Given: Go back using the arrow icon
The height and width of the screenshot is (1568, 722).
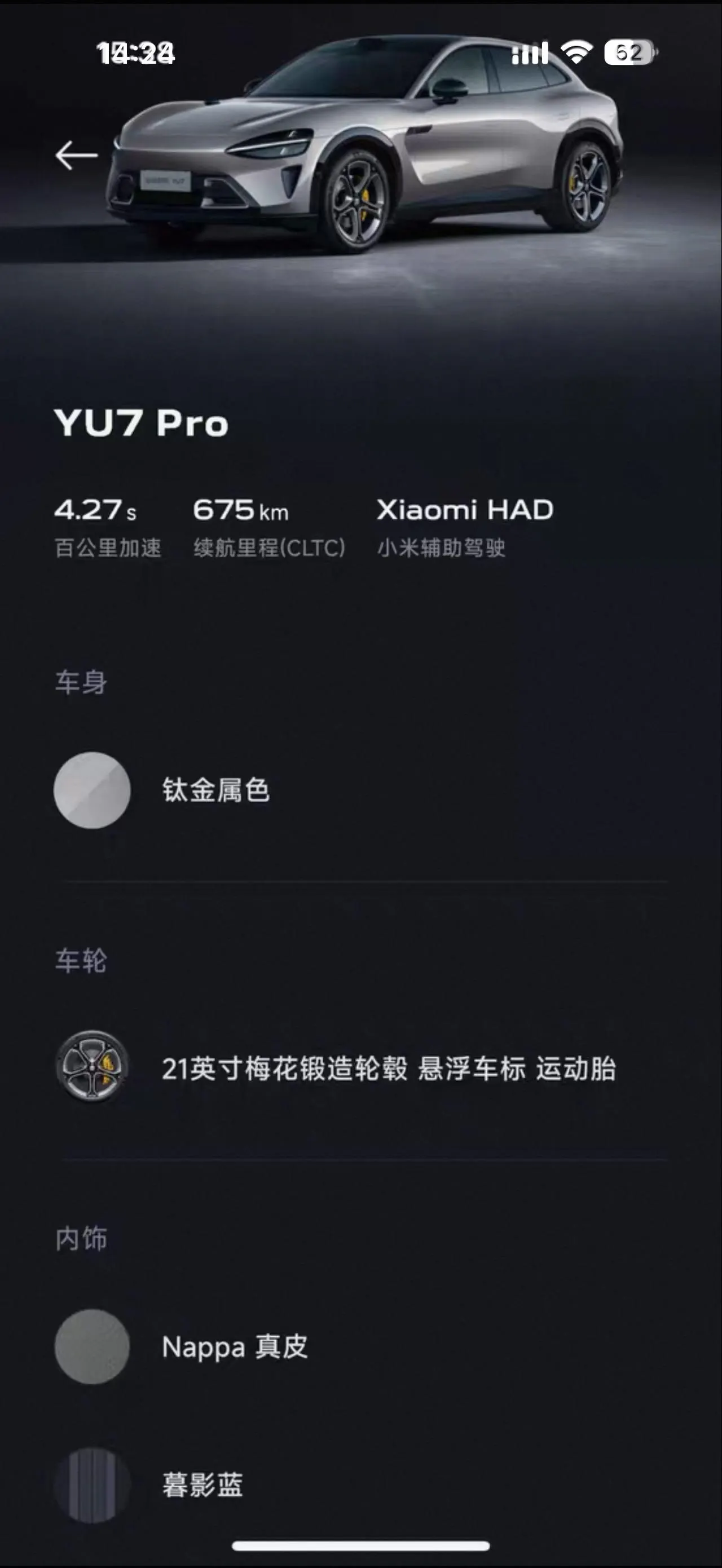Looking at the screenshot, I should pyautogui.click(x=77, y=155).
